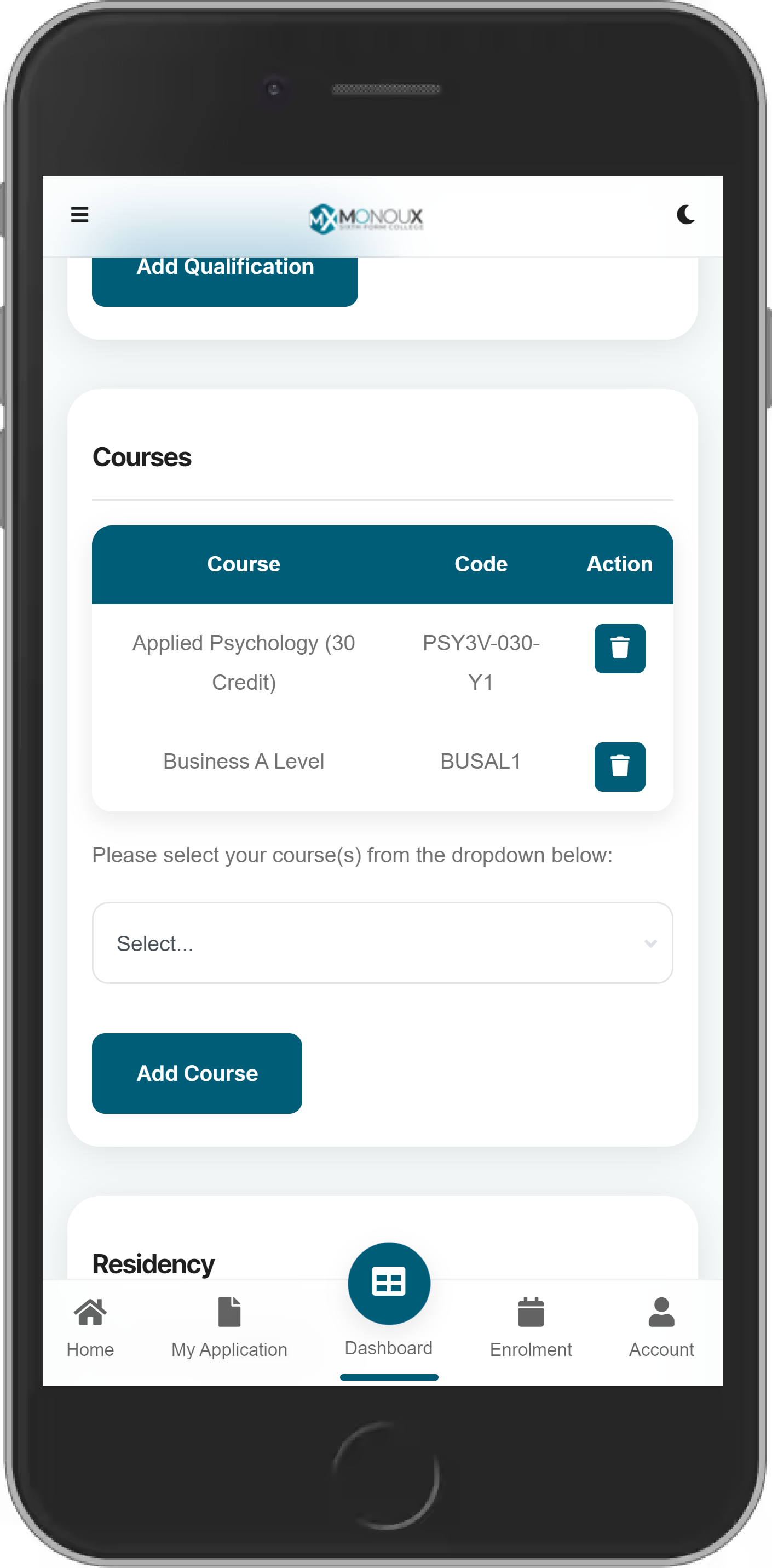Tap the Add Course button
The height and width of the screenshot is (1568, 772).
coord(197,1073)
